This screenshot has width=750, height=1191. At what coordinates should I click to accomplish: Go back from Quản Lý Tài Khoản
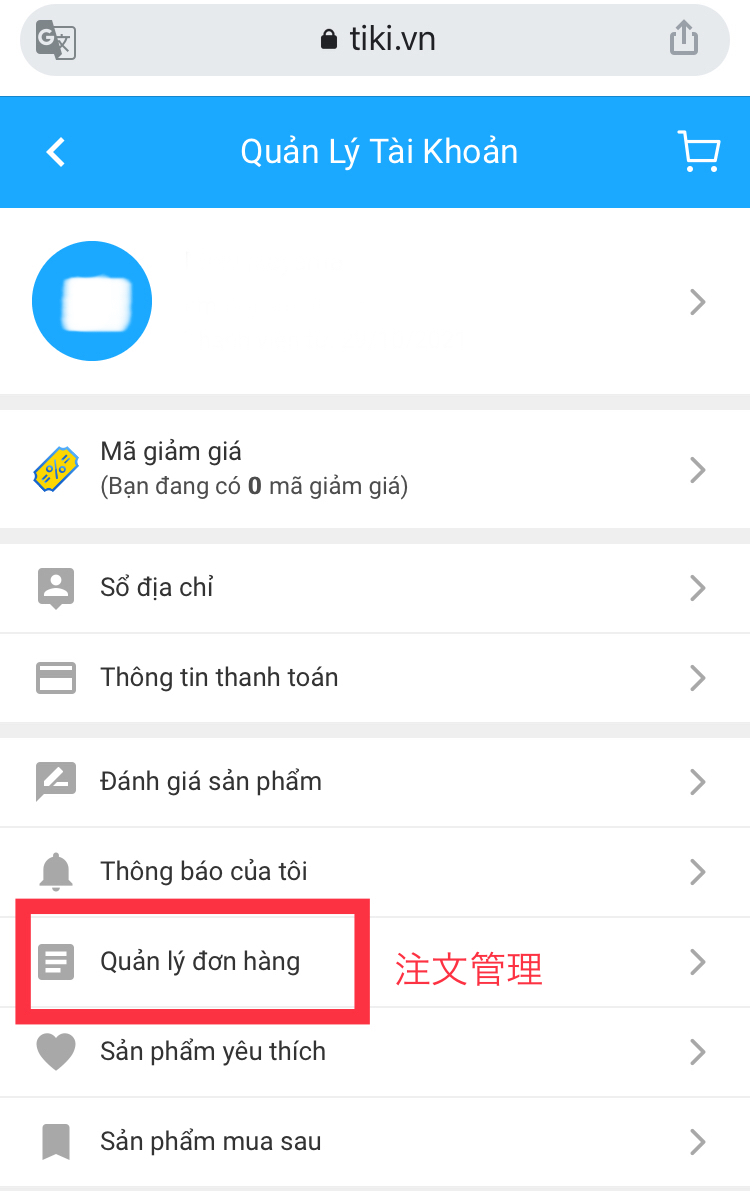tap(56, 153)
